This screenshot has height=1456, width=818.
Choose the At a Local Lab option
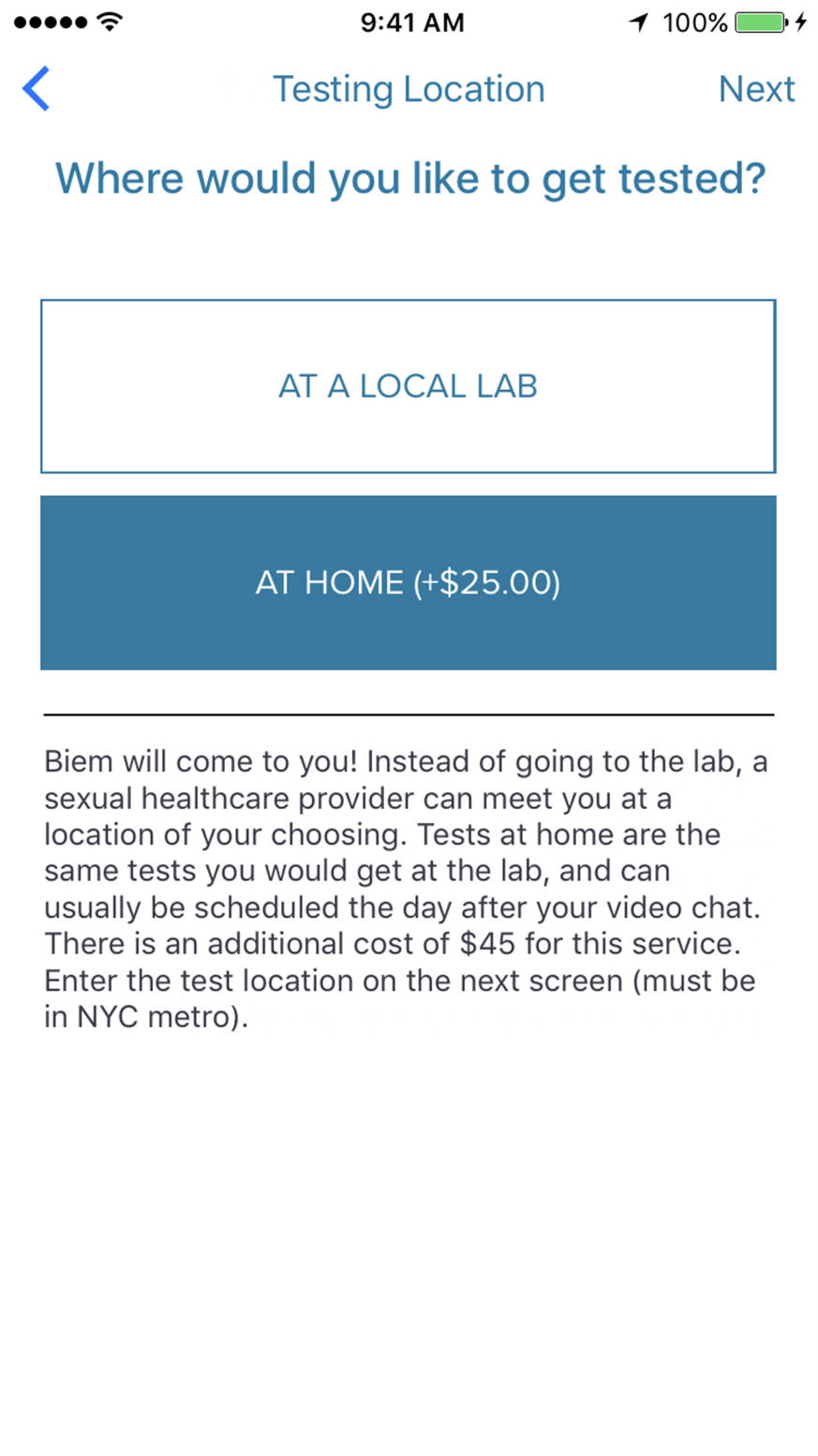coord(408,386)
